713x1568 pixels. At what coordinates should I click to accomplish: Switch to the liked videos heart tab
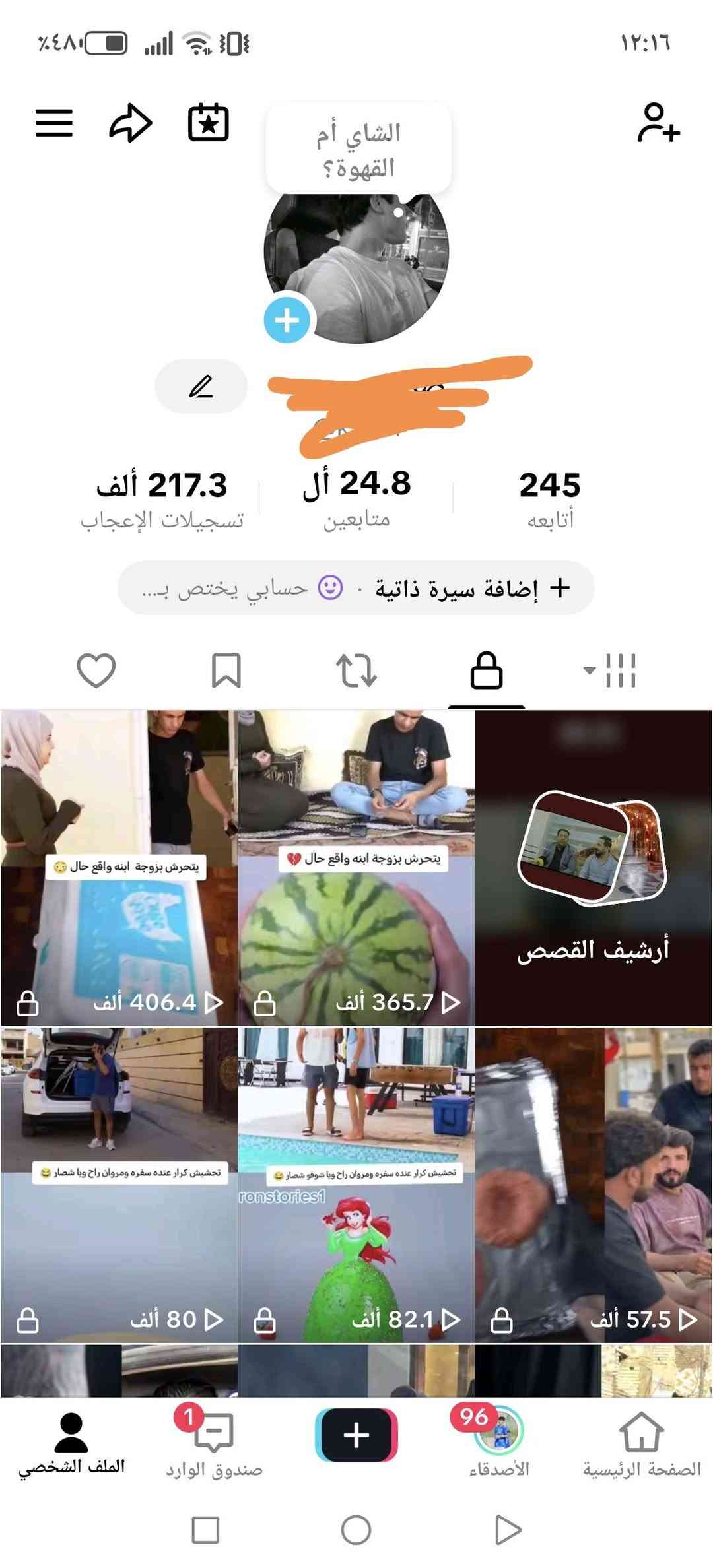point(96,670)
